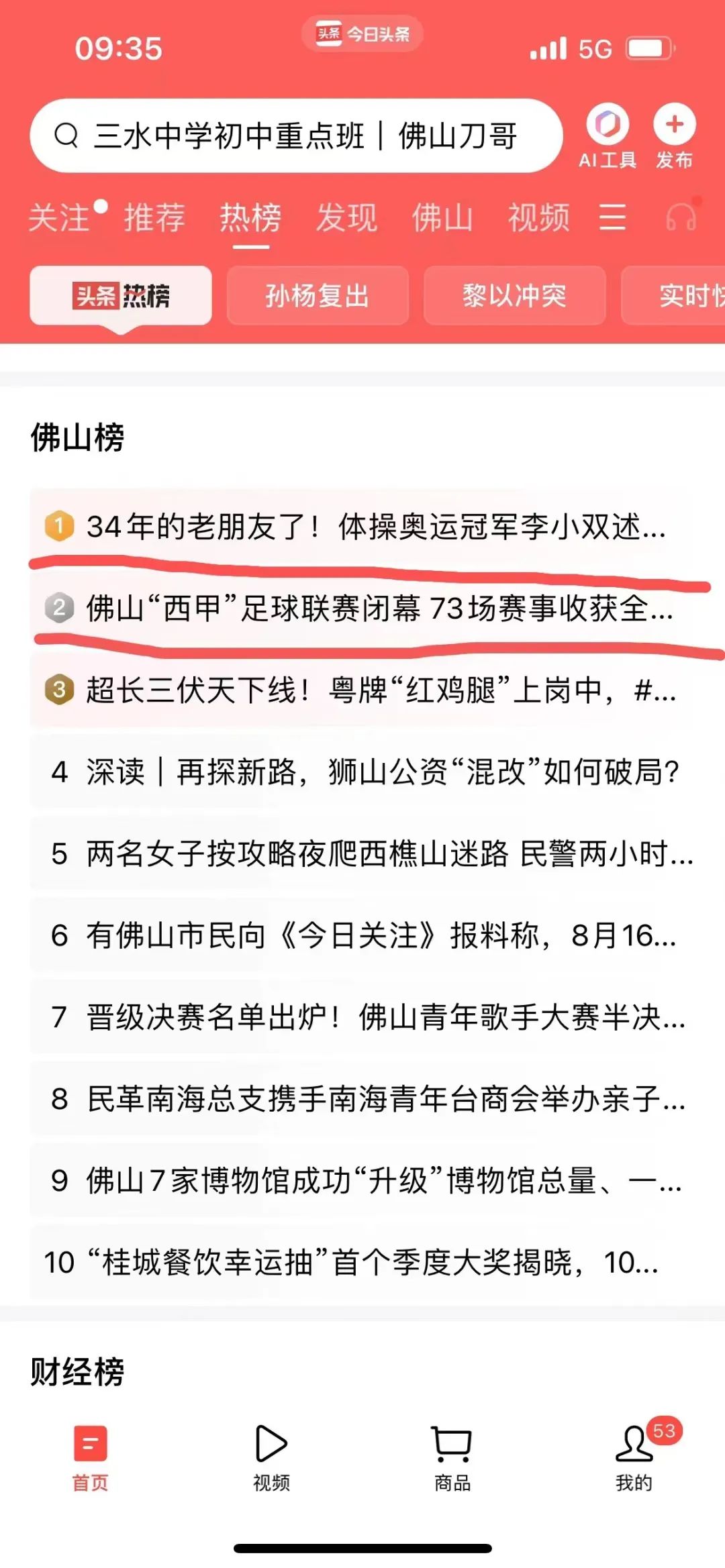The height and width of the screenshot is (1568, 725).
Task: Go to the 发现 tab
Action: 347,217
